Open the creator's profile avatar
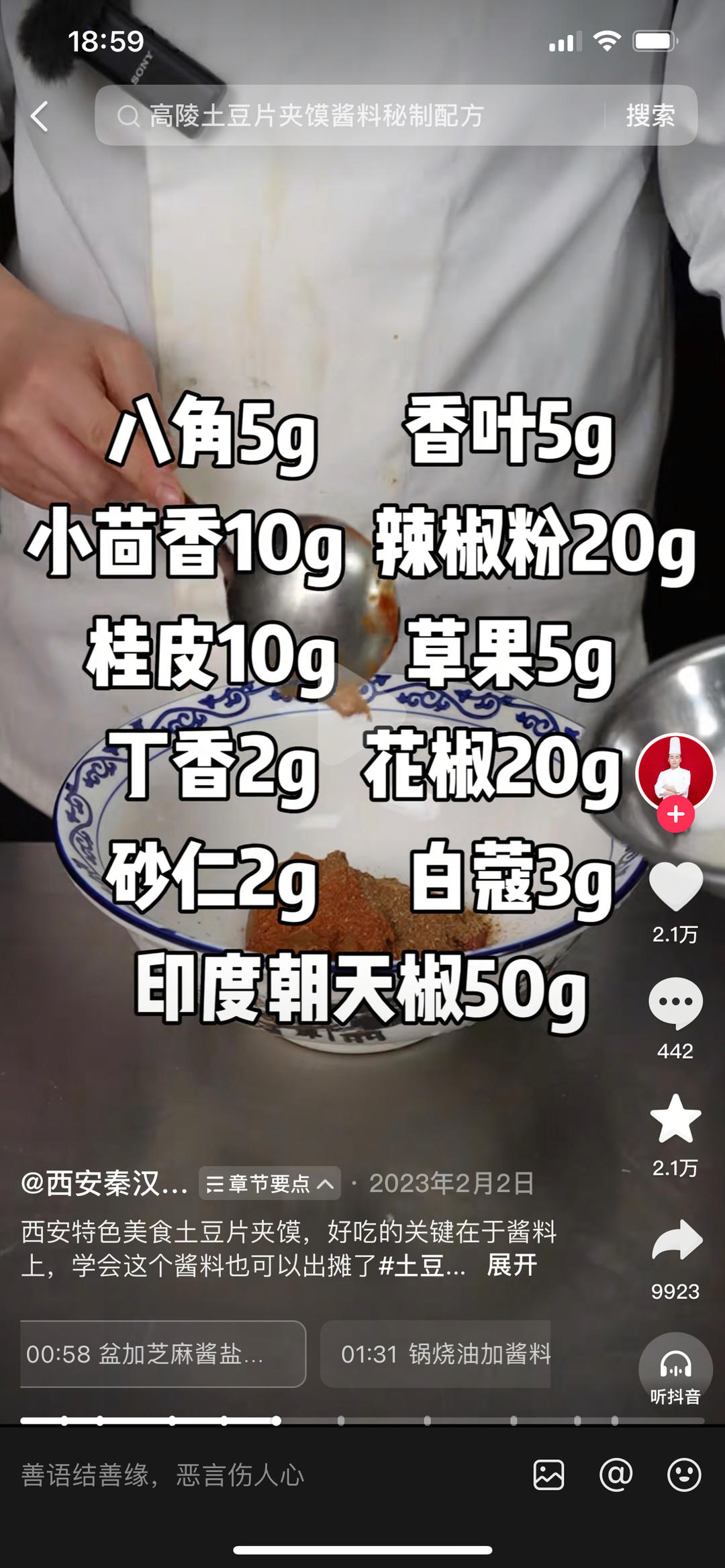Viewport: 725px width, 1568px height. (x=675, y=771)
